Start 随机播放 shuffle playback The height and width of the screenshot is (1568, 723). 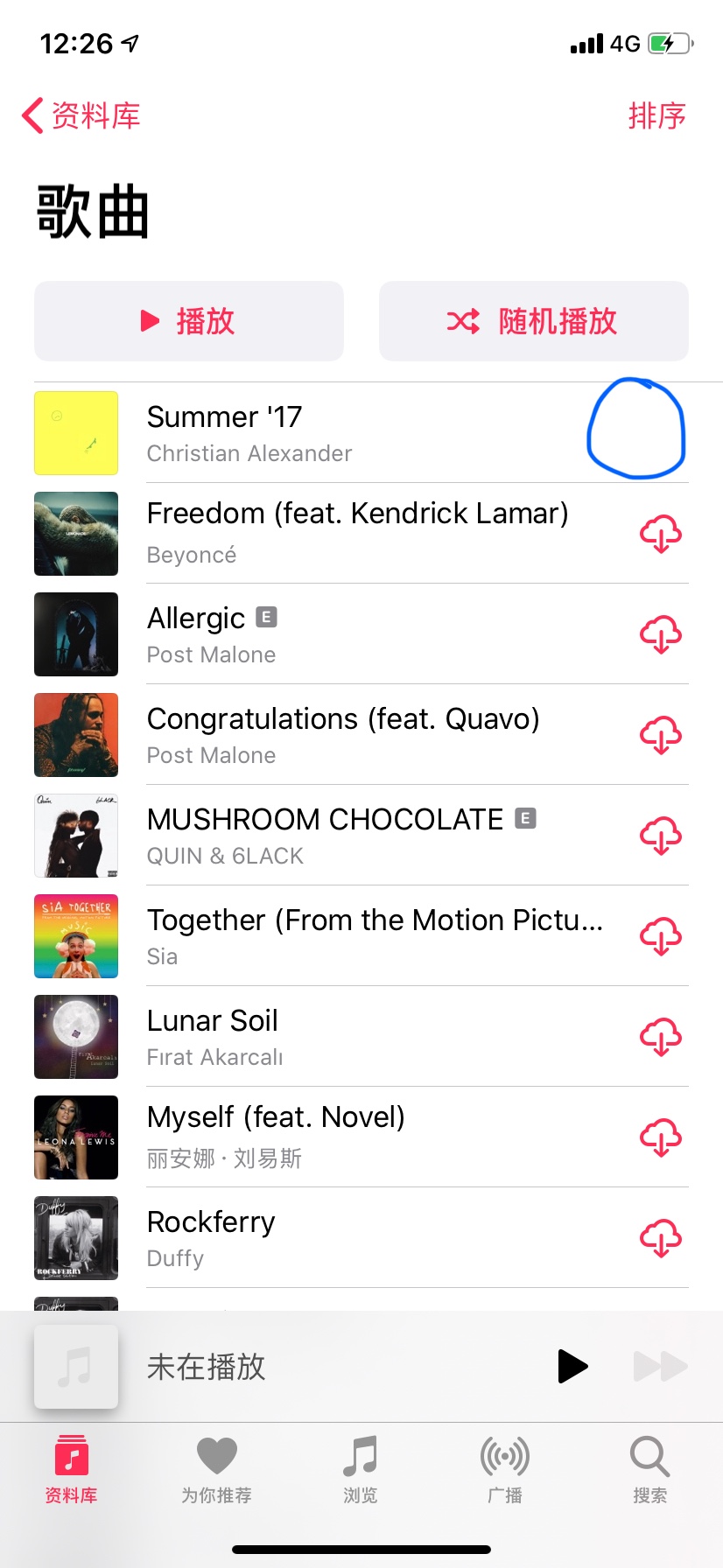click(x=533, y=321)
